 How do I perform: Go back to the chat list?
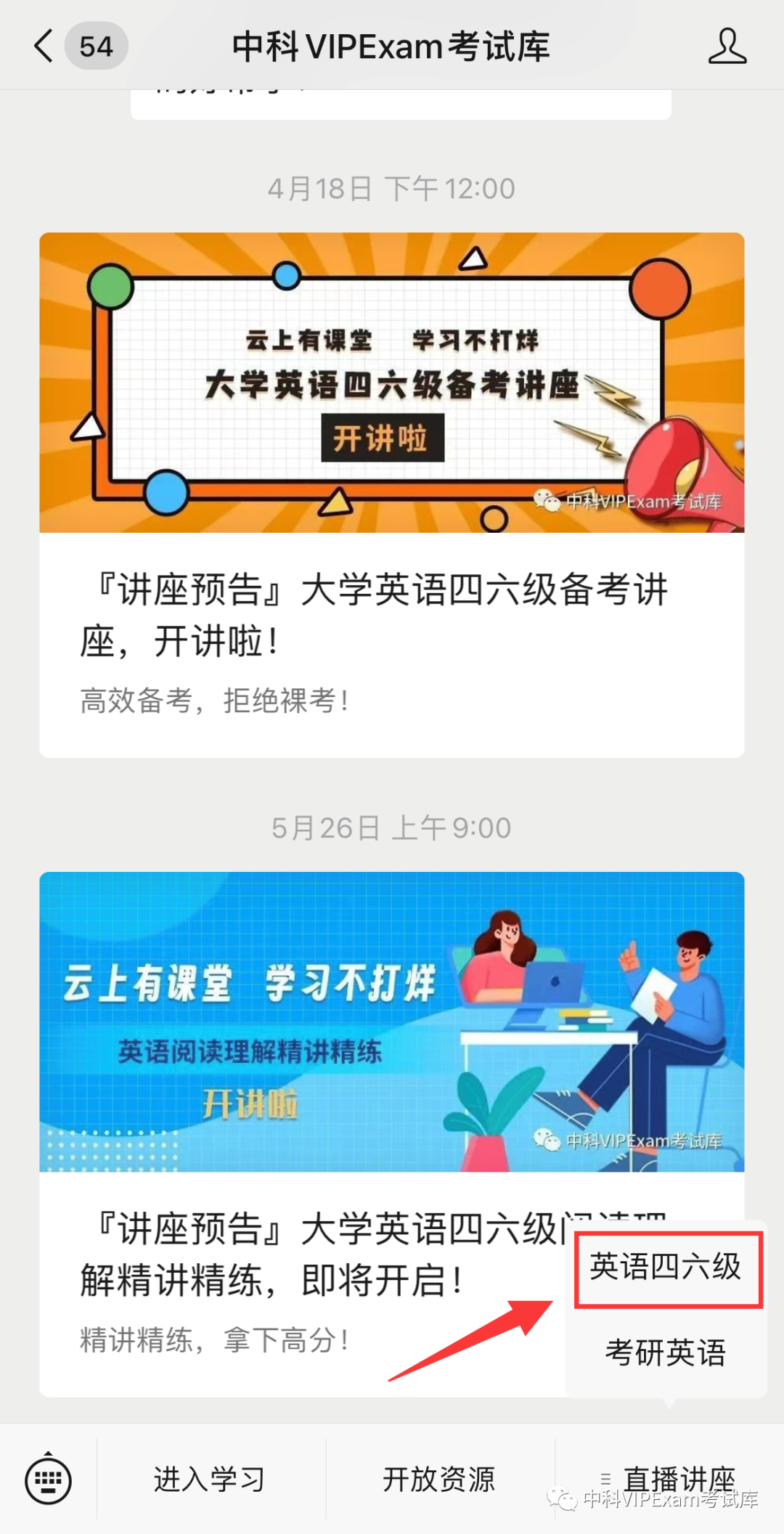[45, 46]
